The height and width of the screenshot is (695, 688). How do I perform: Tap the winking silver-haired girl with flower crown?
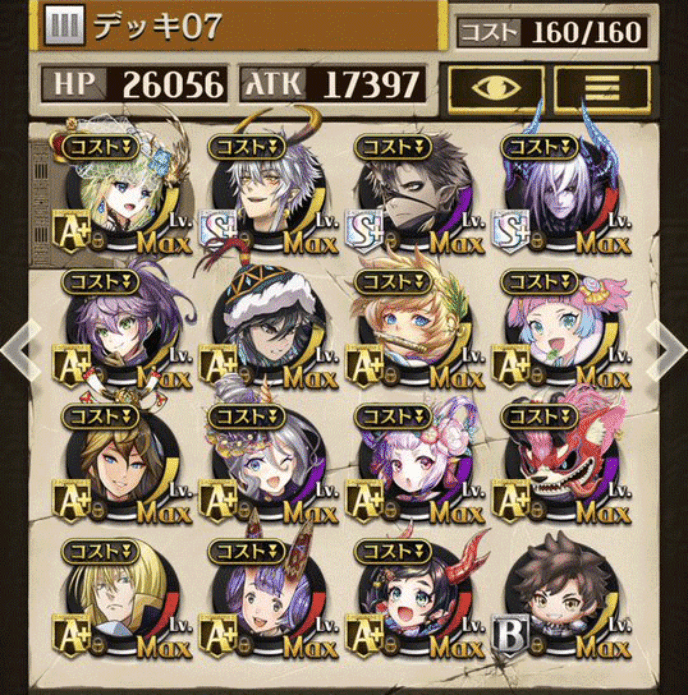coord(270,465)
